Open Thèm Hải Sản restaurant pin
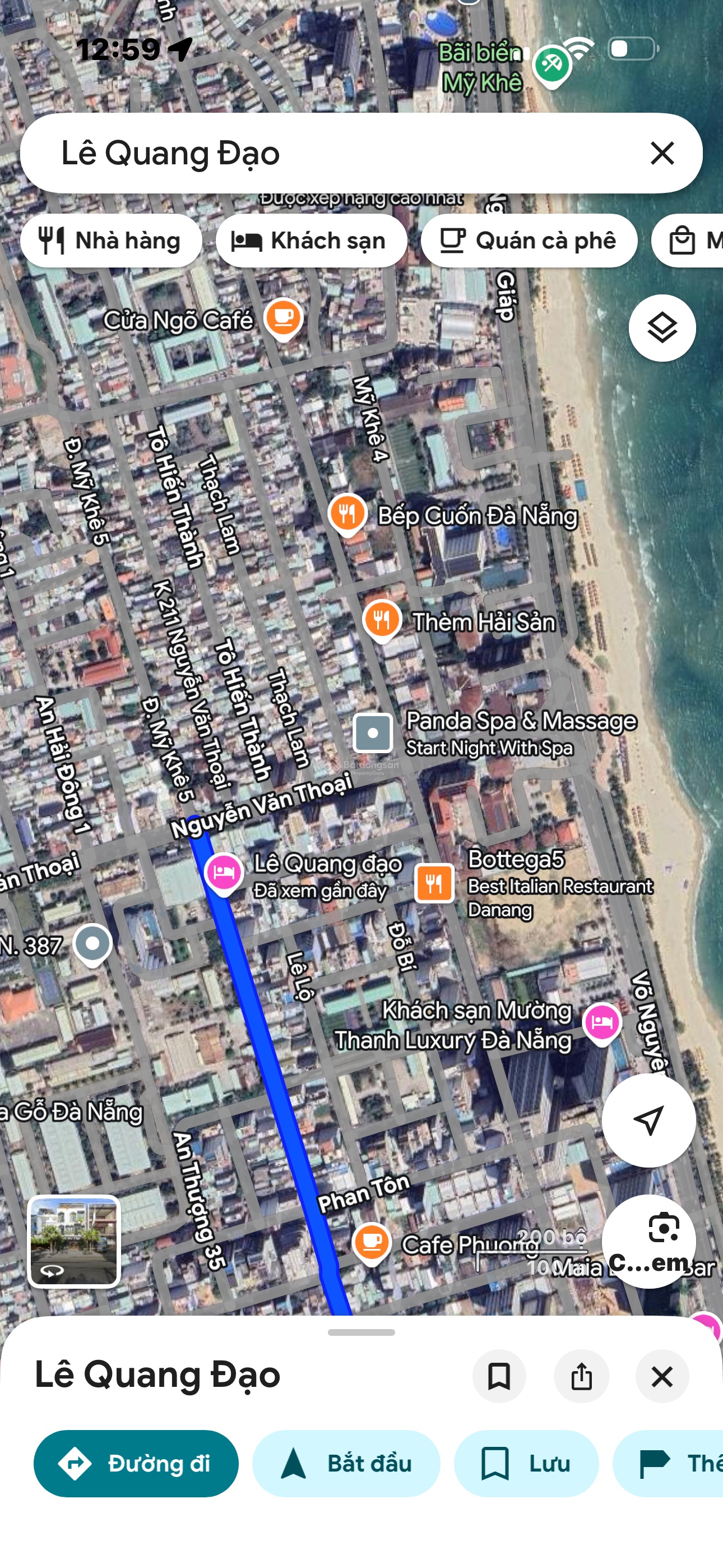Image resolution: width=723 pixels, height=1568 pixels. 382,620
